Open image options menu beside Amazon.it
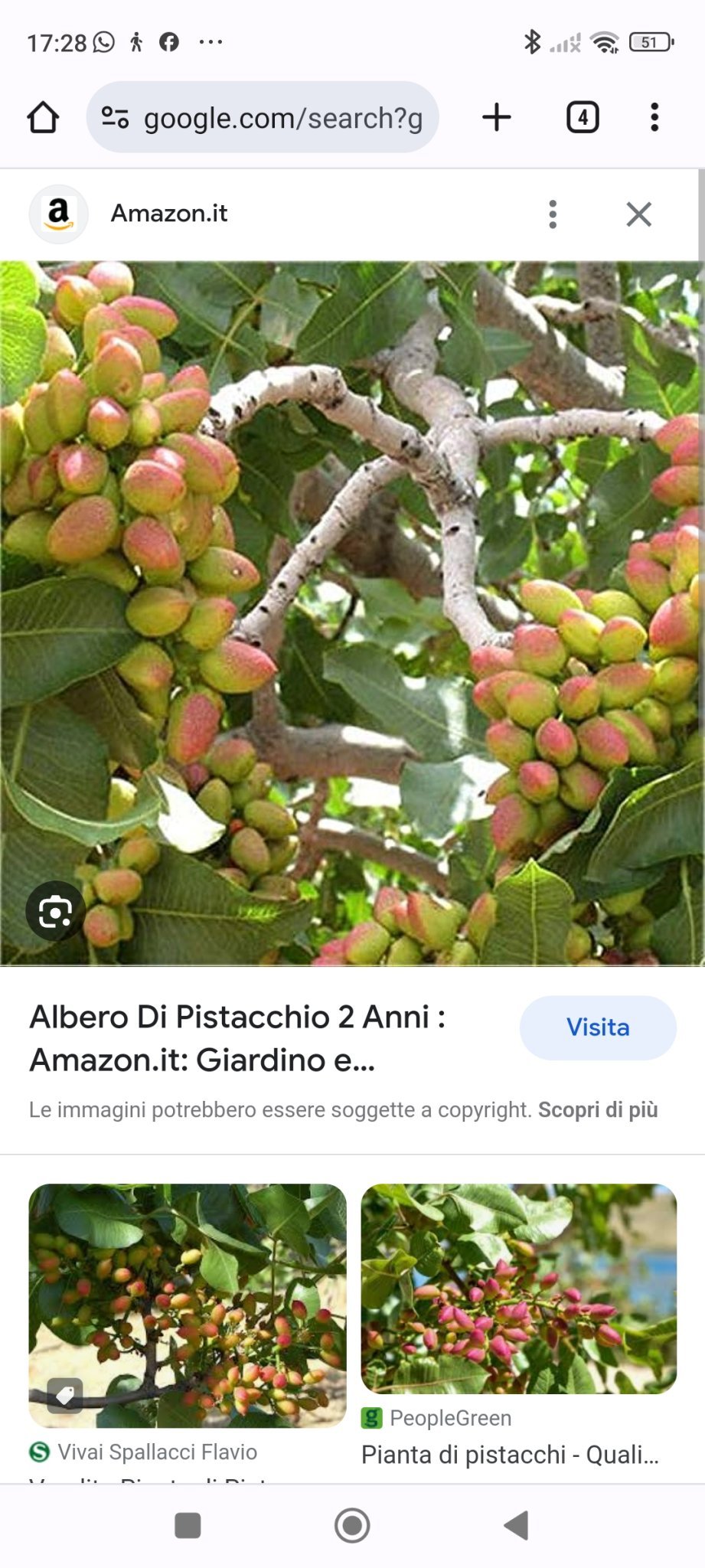705x1568 pixels. point(553,214)
